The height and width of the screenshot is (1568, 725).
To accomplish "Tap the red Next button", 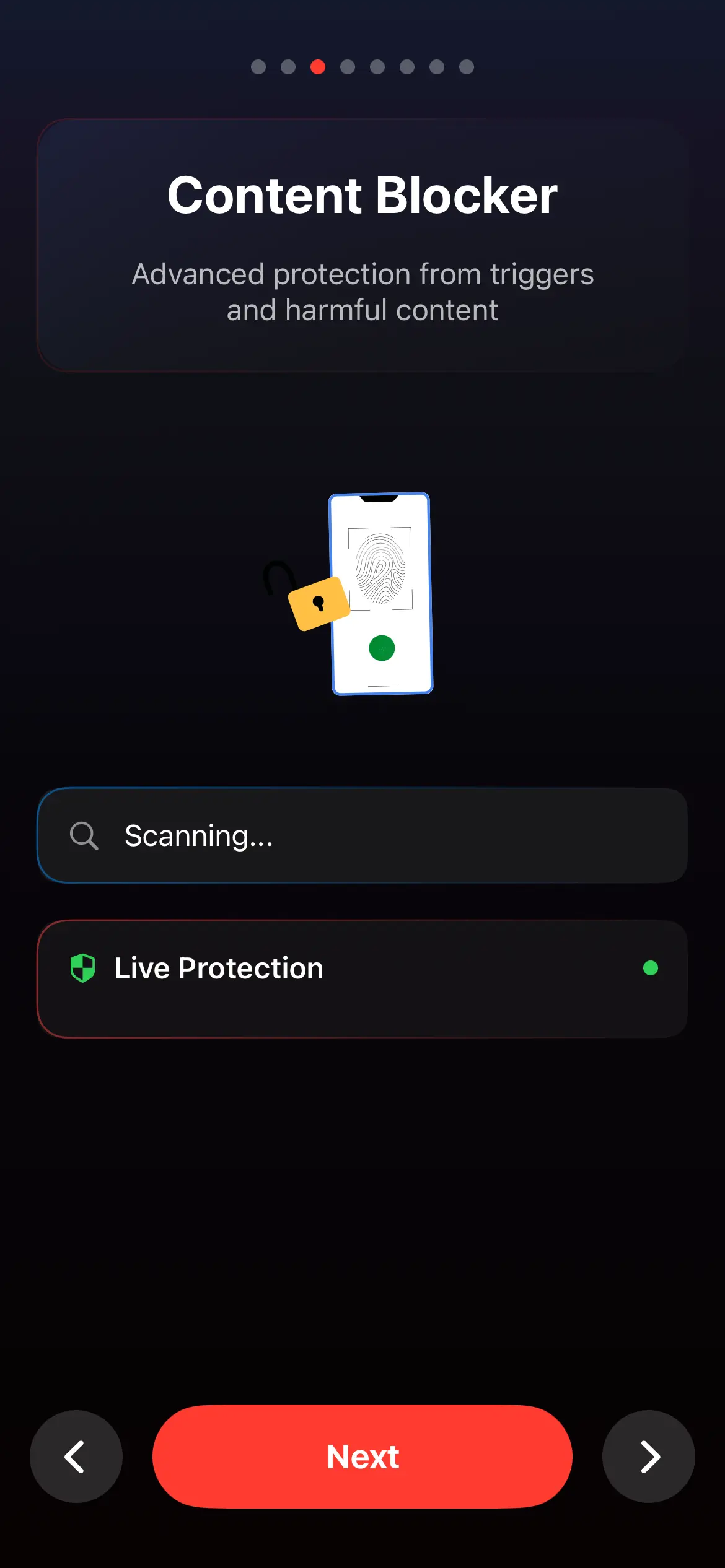I will tap(362, 1456).
